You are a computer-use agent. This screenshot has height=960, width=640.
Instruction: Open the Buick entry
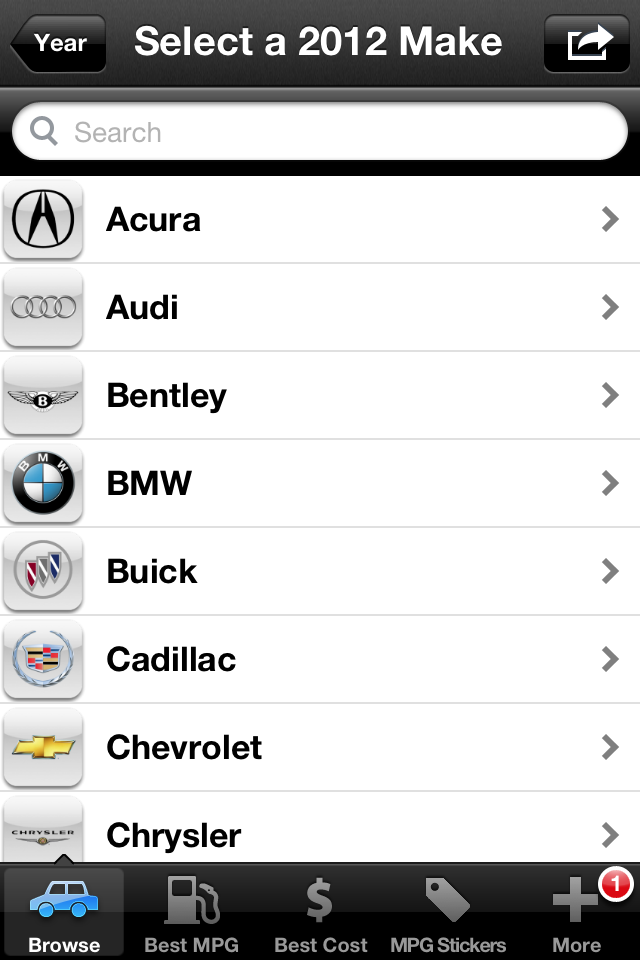coord(320,572)
